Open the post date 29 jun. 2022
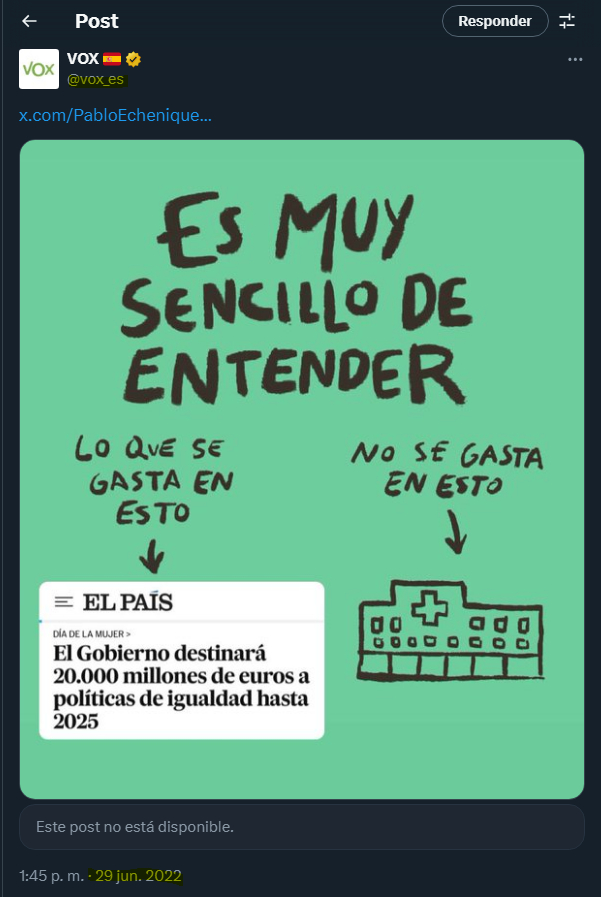 [138, 876]
